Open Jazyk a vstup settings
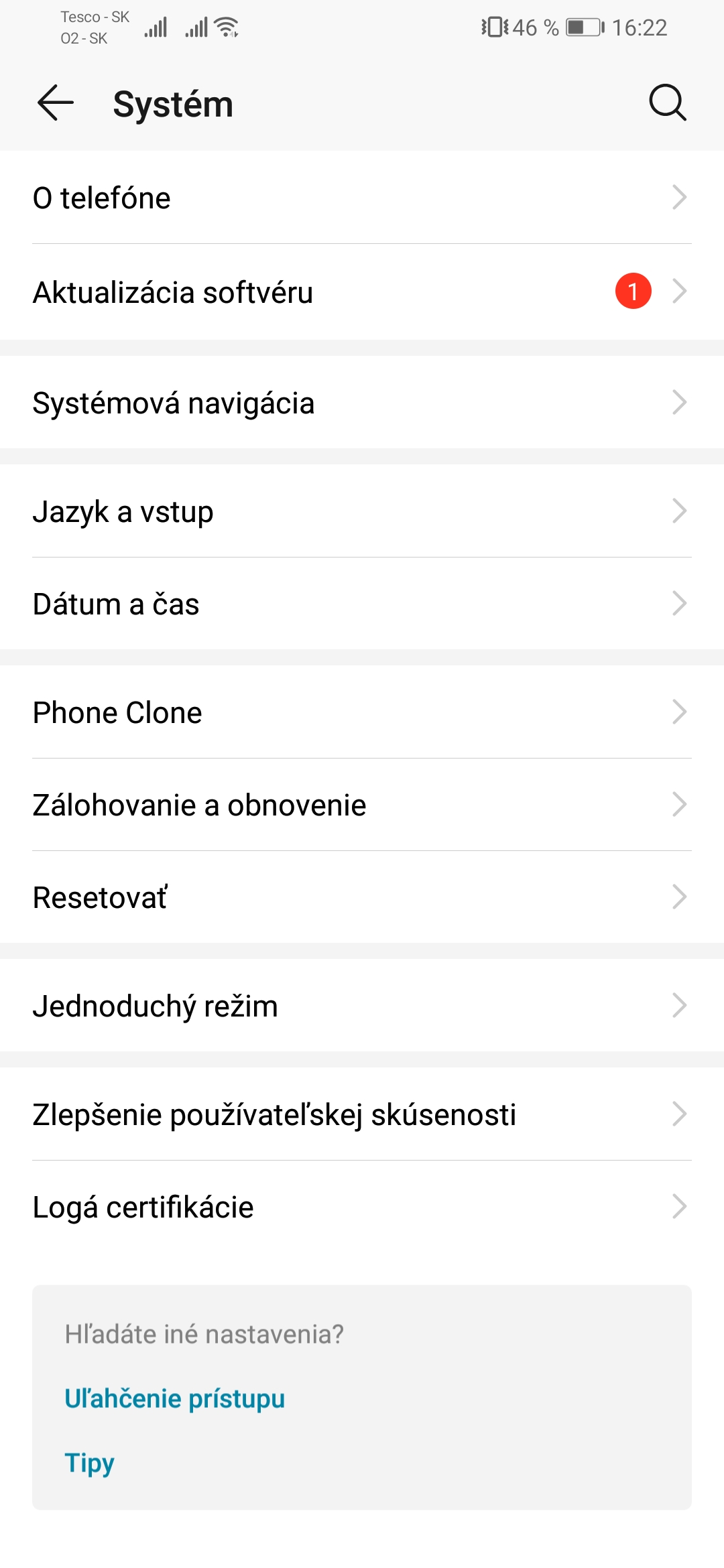Viewport: 724px width, 1568px height. coord(362,511)
